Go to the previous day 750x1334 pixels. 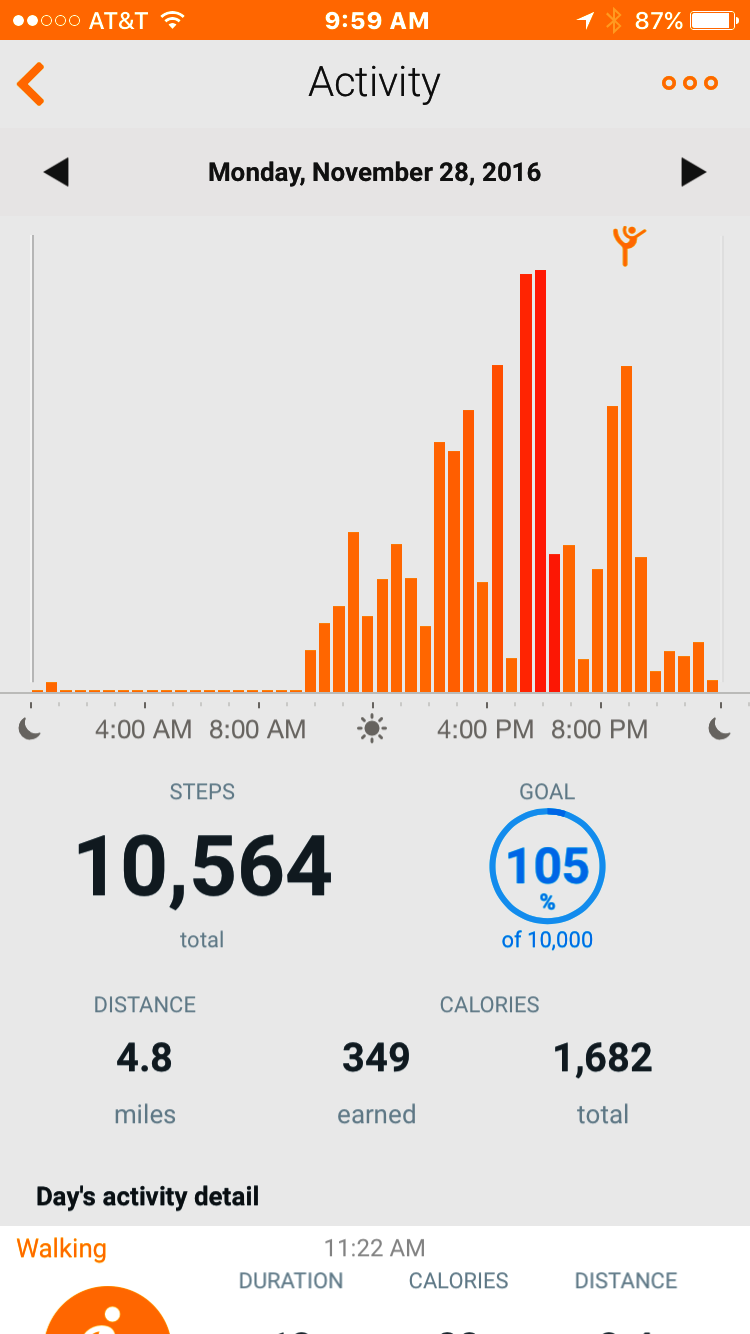[56, 172]
